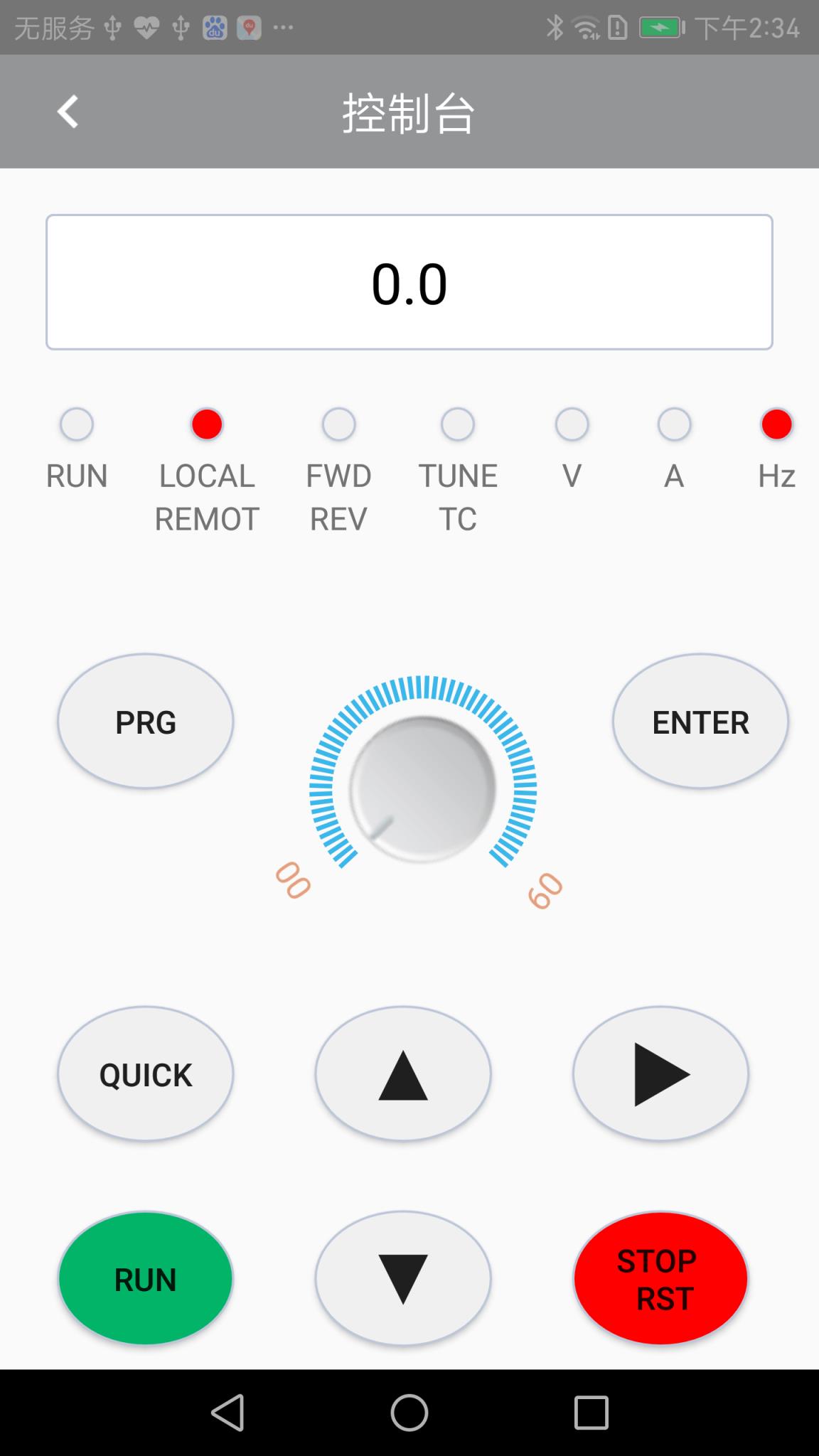Viewport: 819px width, 1456px height.
Task: Decrease value with the down arrow button
Action: click(403, 1279)
